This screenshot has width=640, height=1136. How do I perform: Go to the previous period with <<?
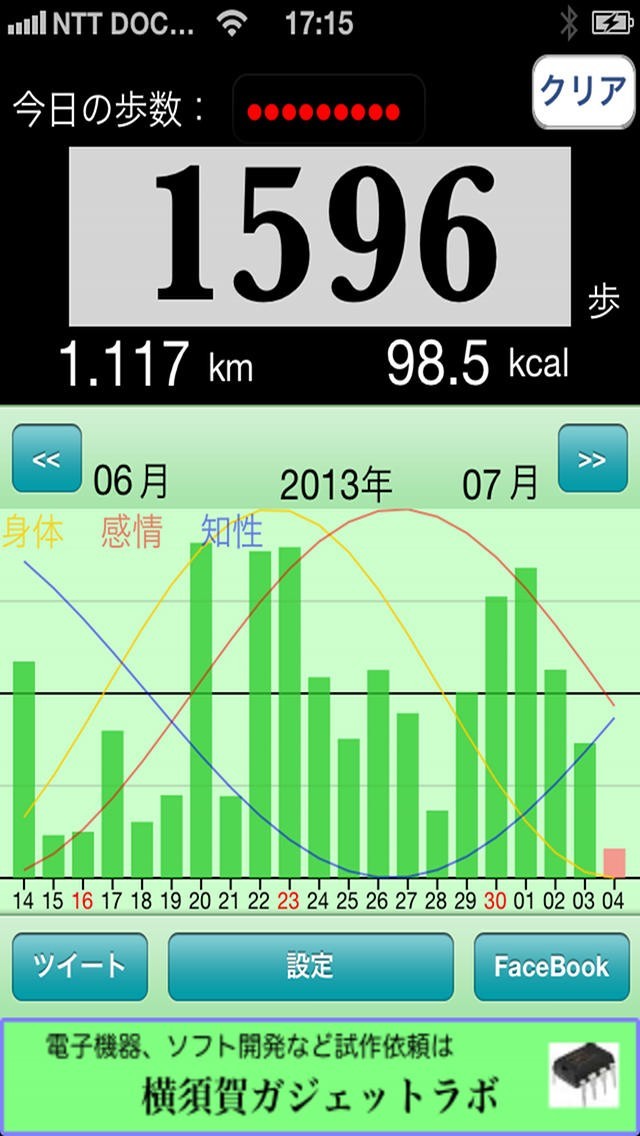click(47, 459)
